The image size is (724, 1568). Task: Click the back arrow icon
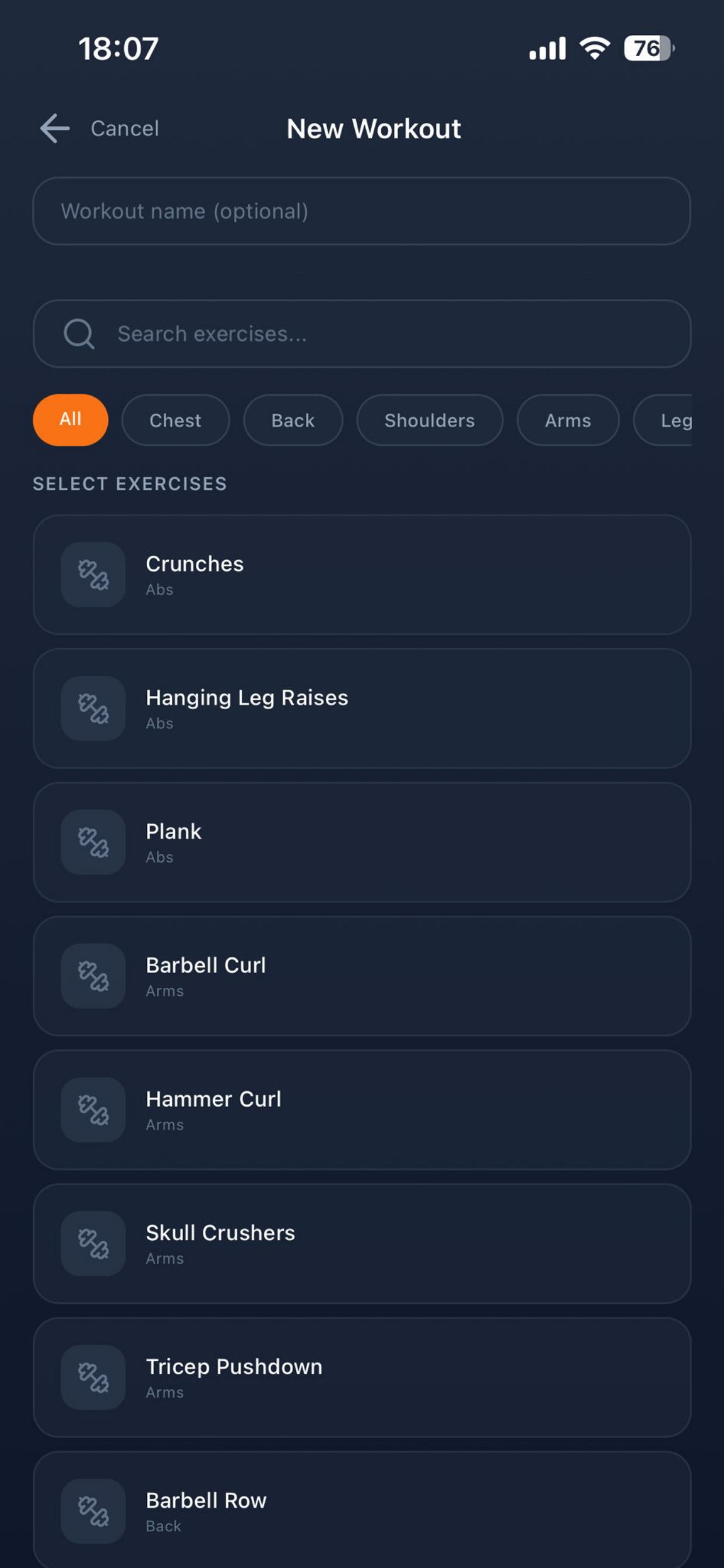tap(54, 128)
